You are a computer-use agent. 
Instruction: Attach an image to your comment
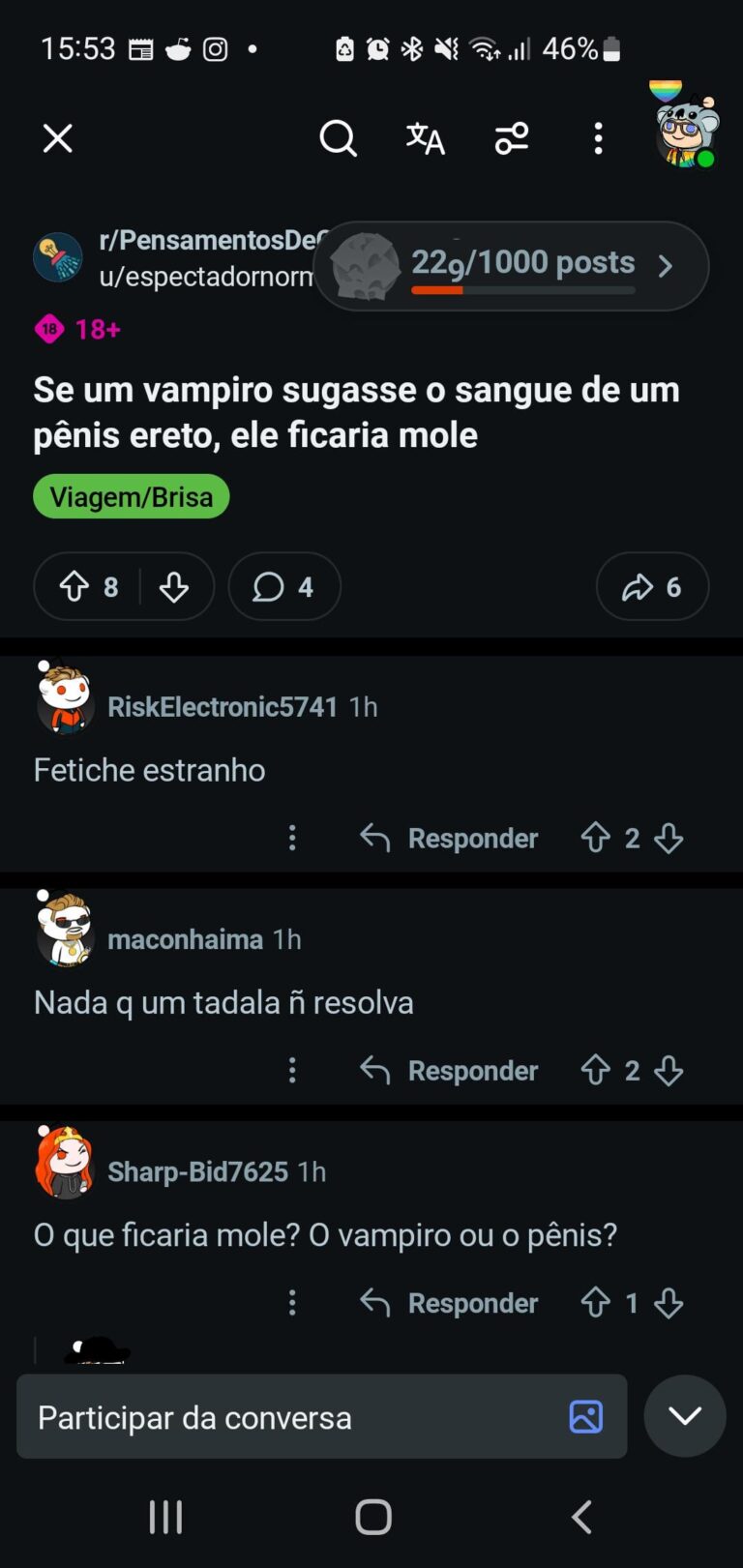pyautogui.click(x=585, y=1417)
